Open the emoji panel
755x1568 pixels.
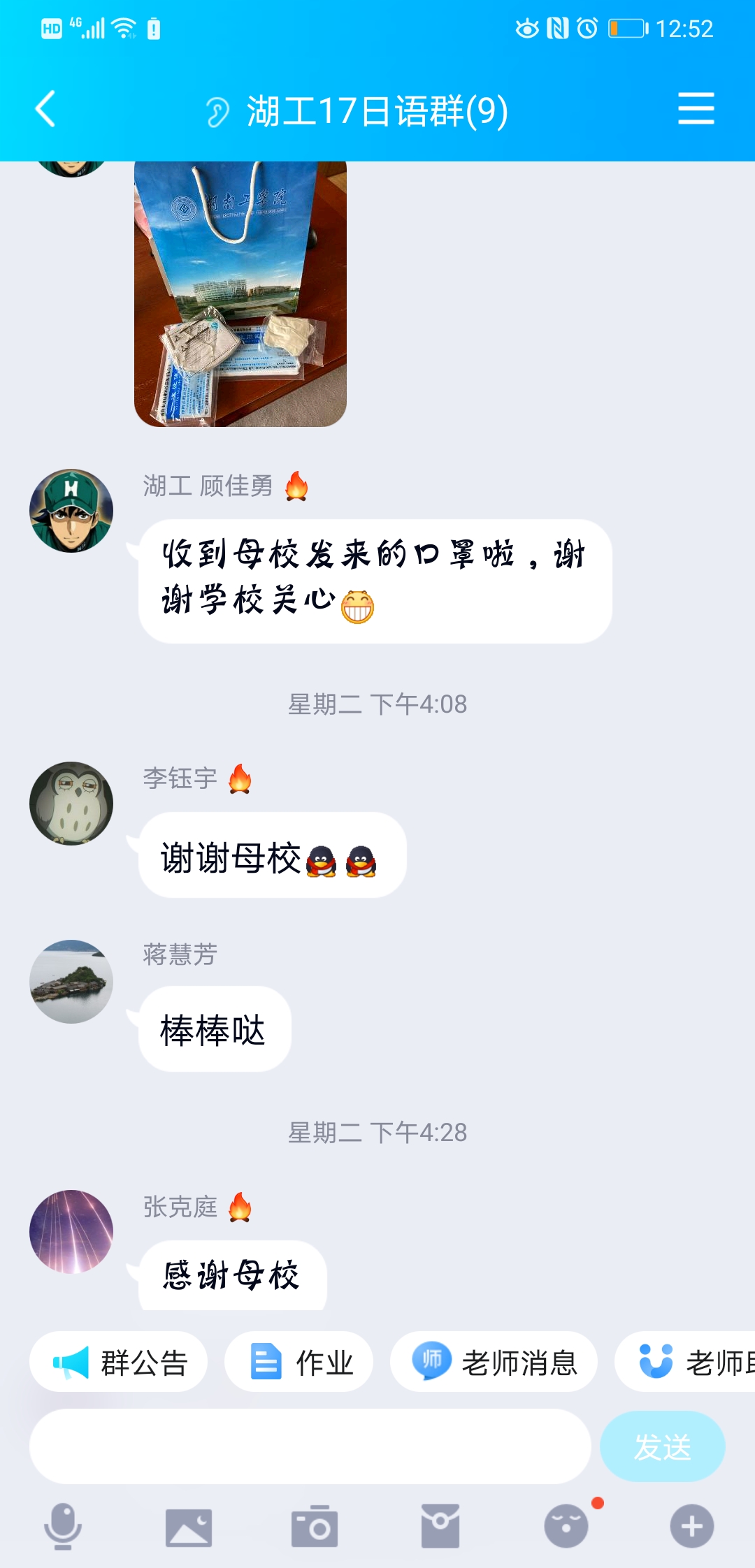click(566, 1526)
